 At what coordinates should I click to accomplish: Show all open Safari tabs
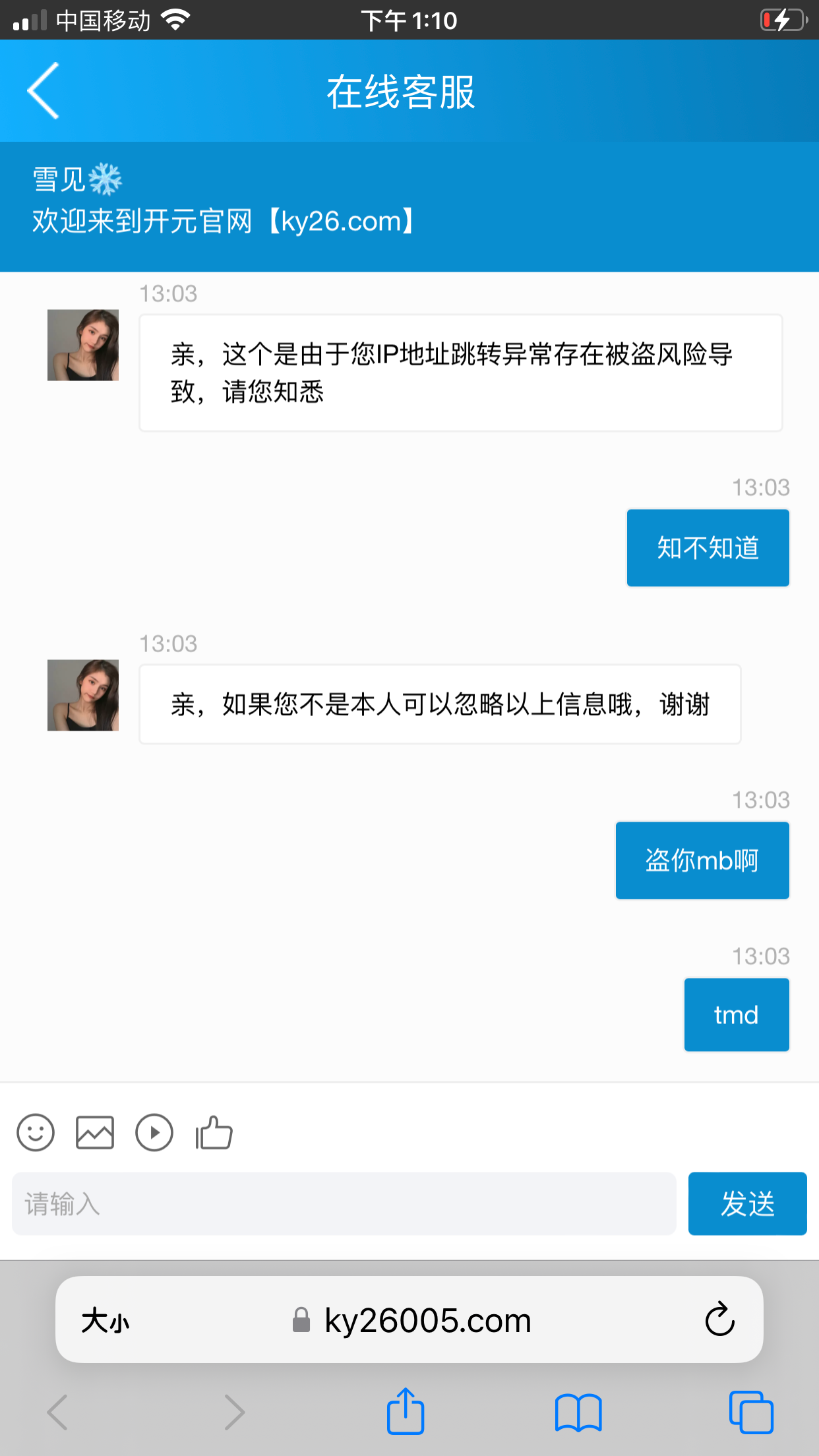point(751,1412)
